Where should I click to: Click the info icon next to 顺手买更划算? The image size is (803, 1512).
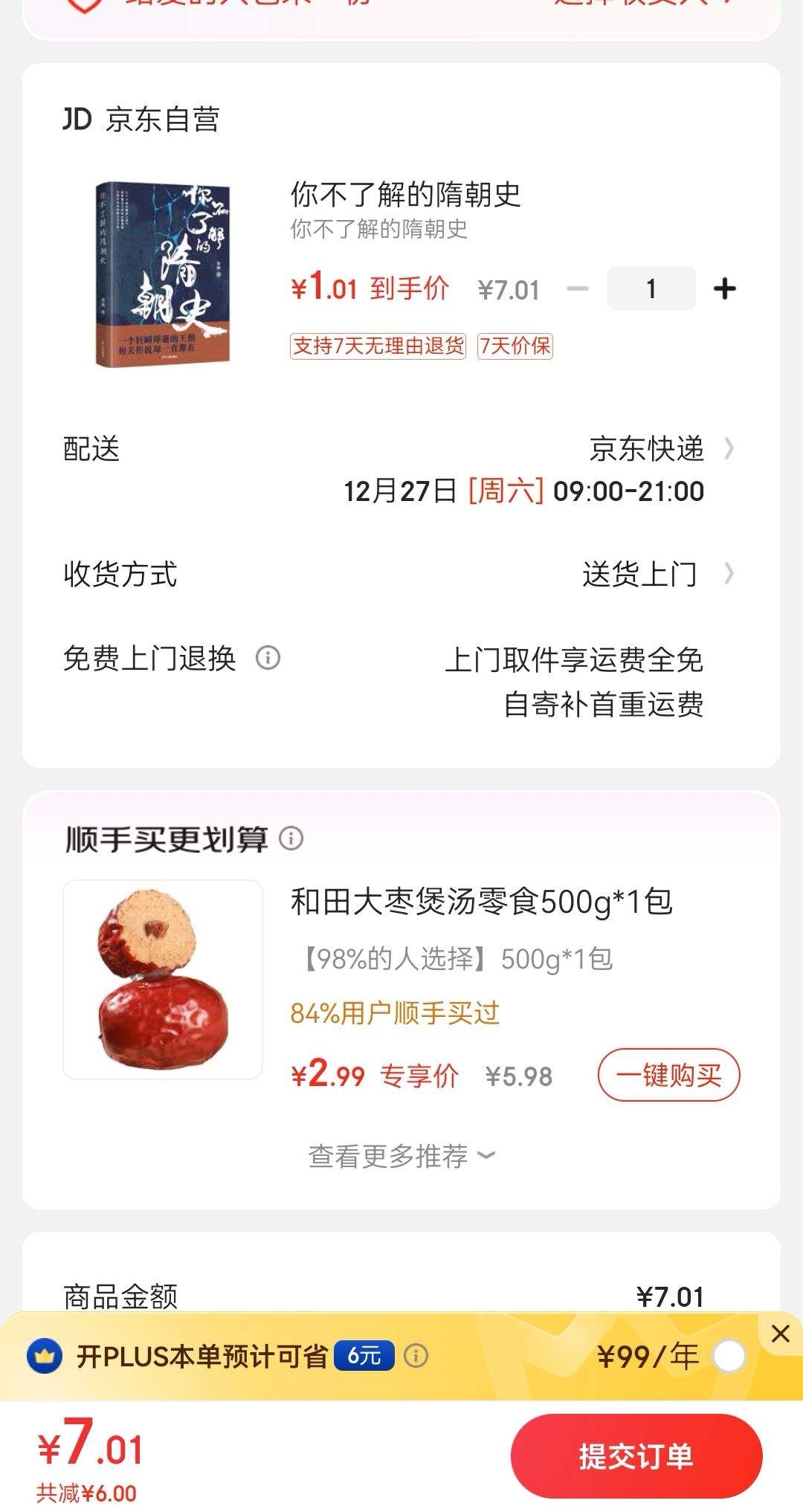point(291,840)
